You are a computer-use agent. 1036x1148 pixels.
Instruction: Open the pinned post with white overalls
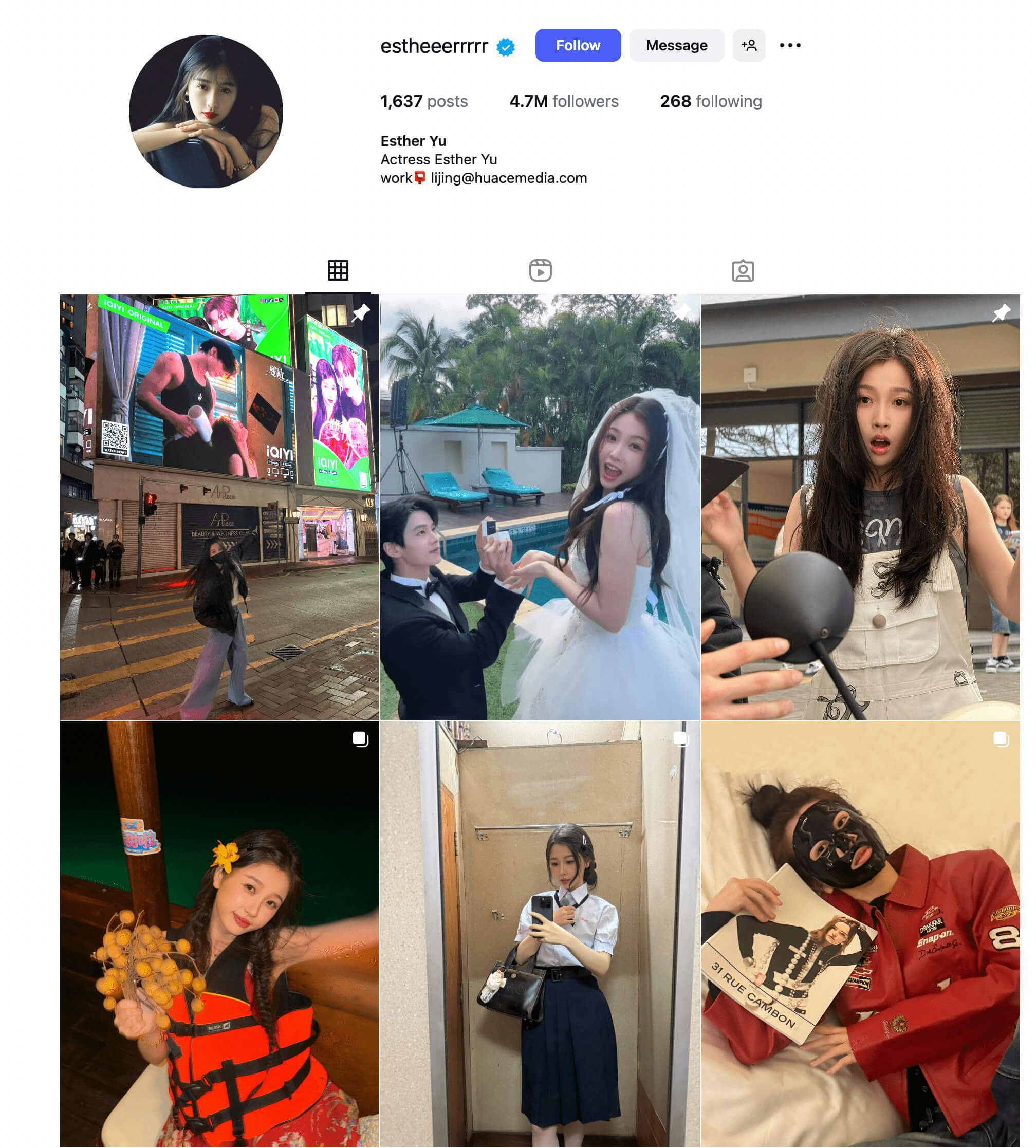click(x=860, y=507)
